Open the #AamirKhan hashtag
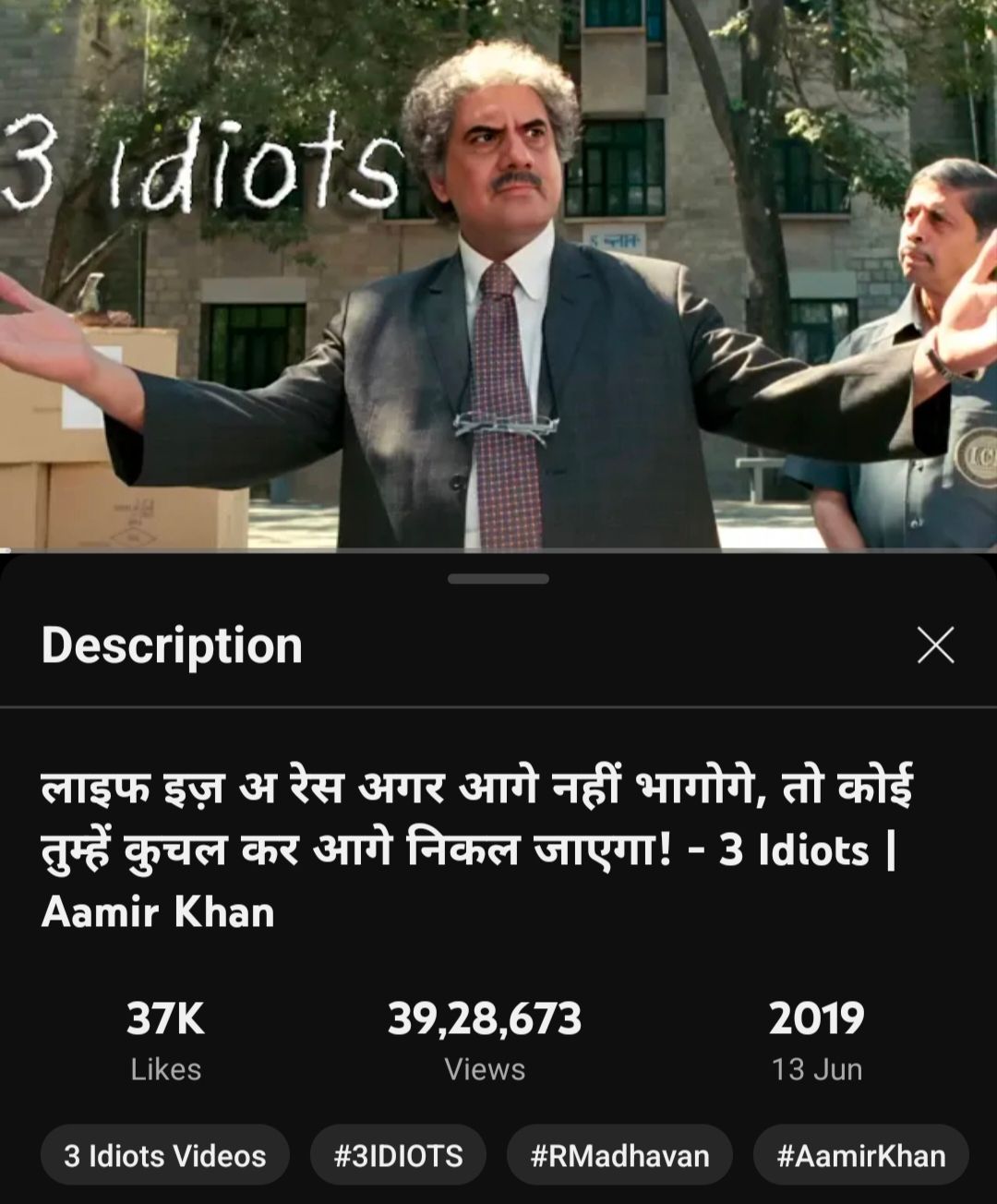This screenshot has height=1204, width=997. coord(860,1155)
